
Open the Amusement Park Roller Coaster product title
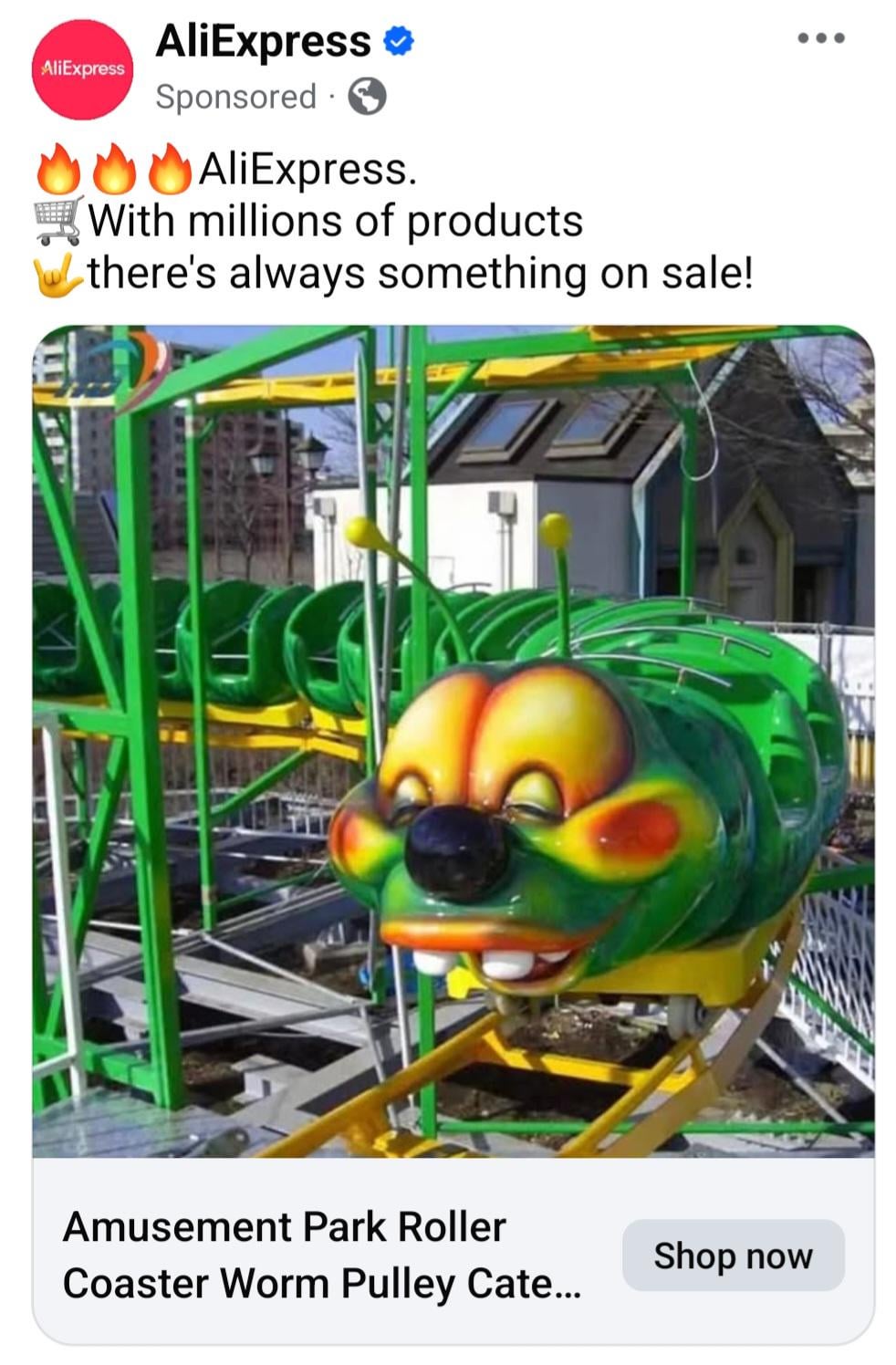click(321, 1255)
